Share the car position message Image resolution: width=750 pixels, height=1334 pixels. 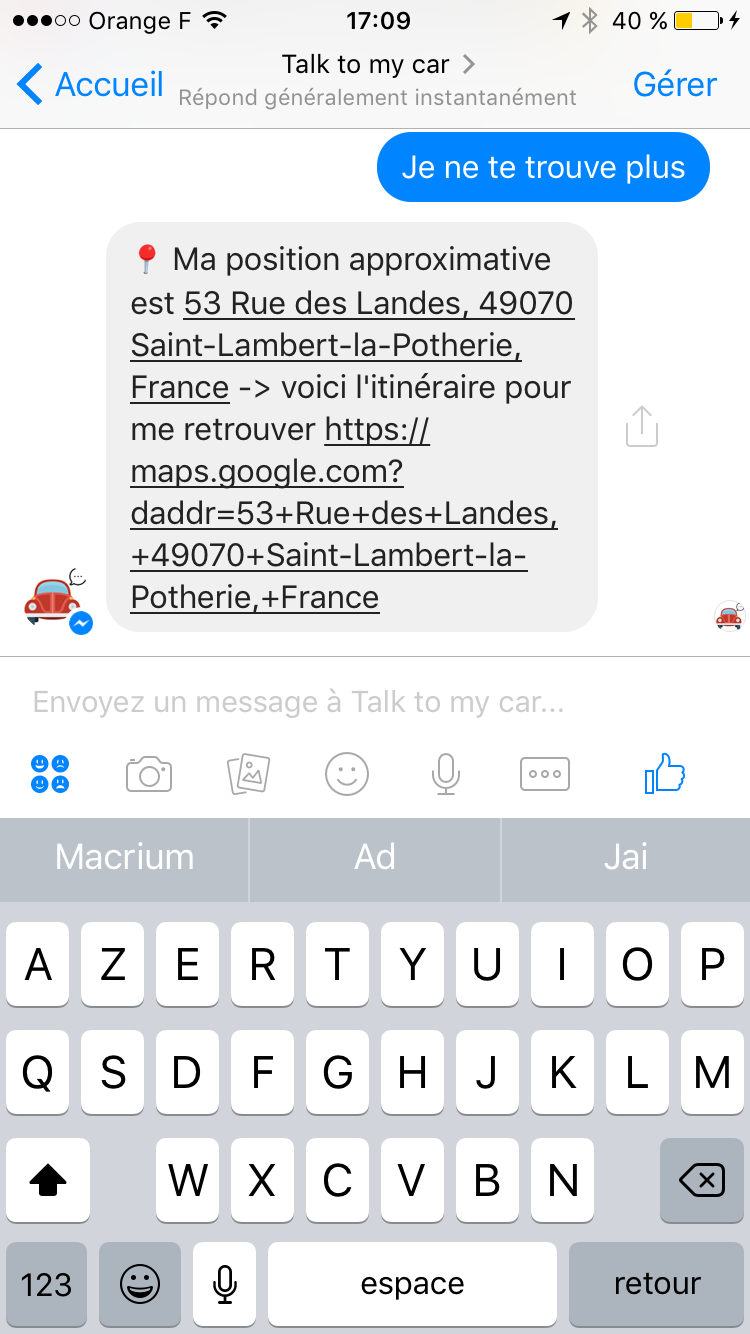(x=641, y=426)
